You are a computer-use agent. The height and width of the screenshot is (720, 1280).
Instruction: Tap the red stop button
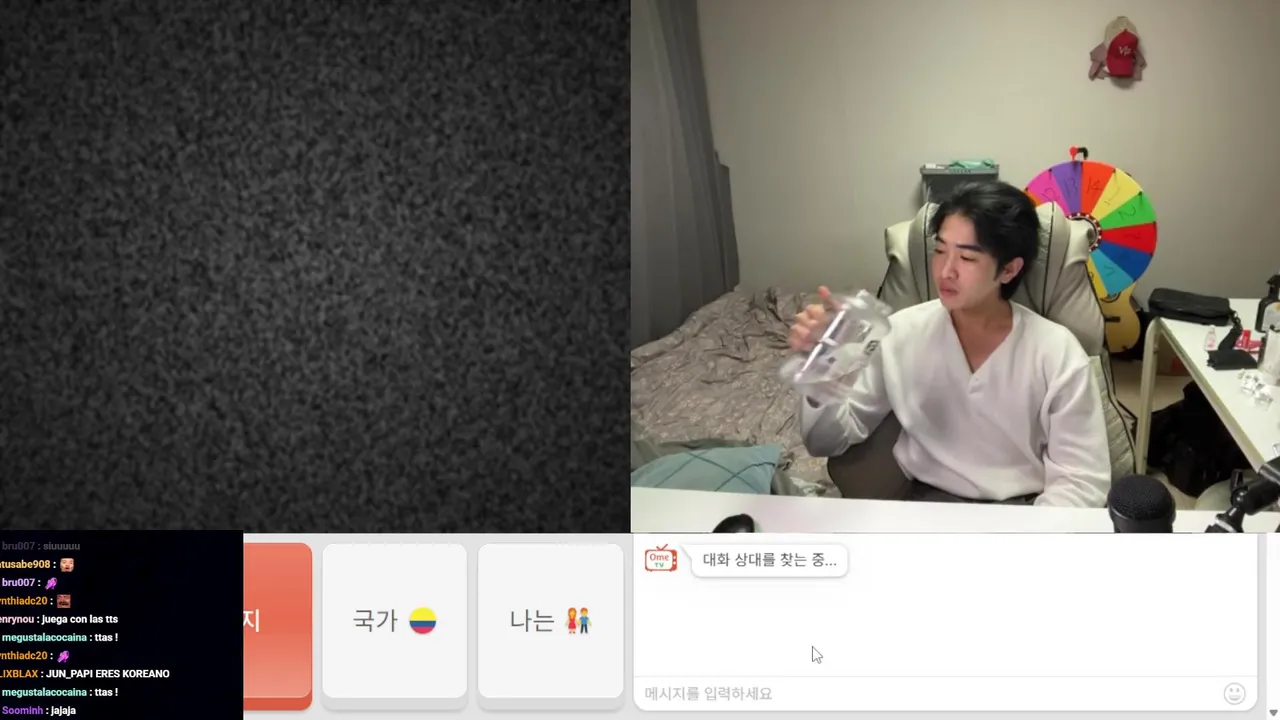pos(277,621)
